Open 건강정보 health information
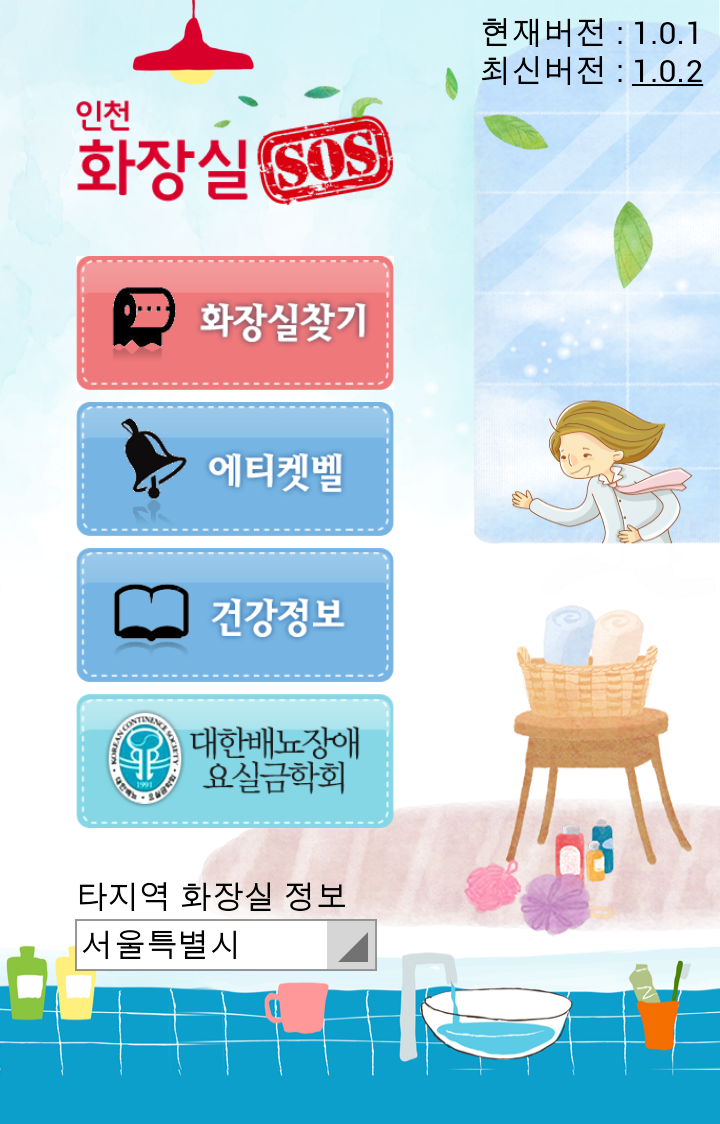Screen dimensions: 720x1124 point(235,615)
